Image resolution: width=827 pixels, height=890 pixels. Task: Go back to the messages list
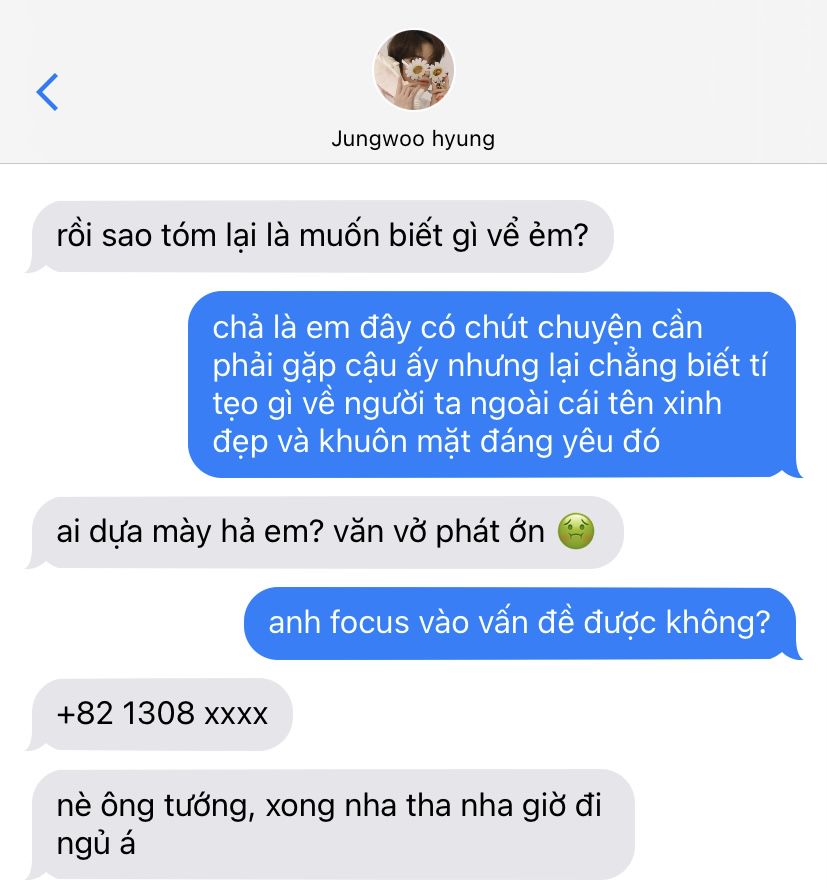tap(47, 92)
